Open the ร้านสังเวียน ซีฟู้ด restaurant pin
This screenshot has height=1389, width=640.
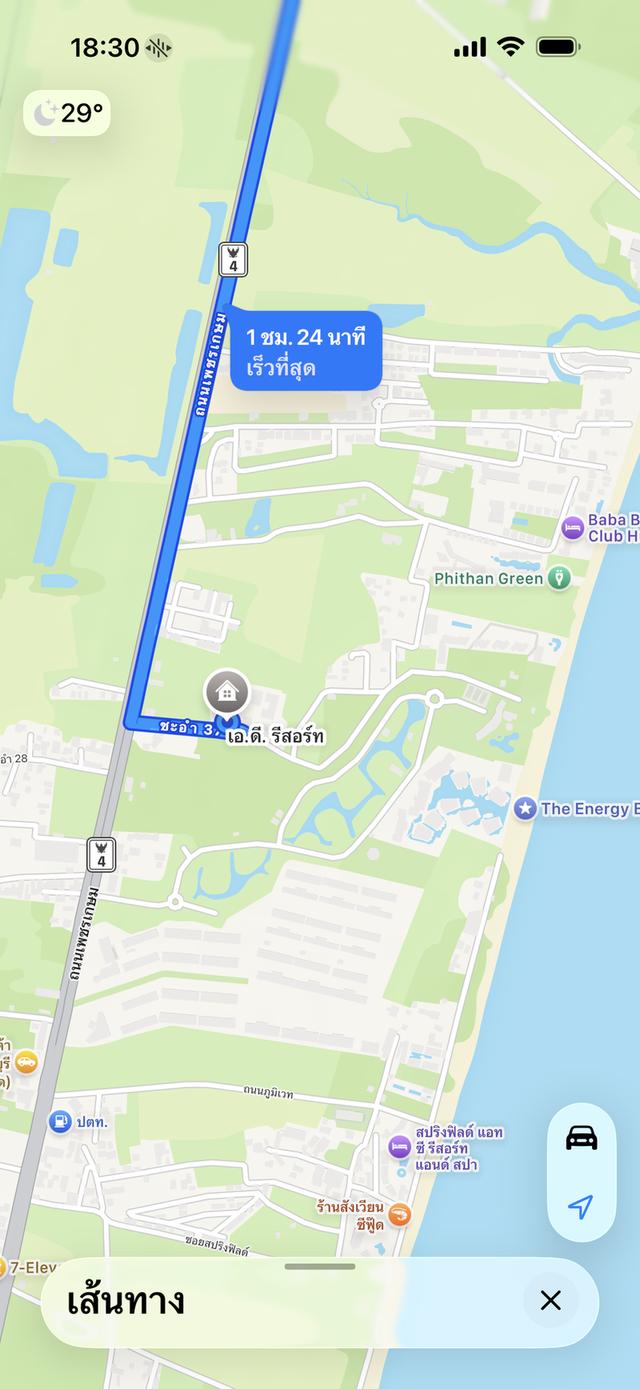[x=399, y=1215]
